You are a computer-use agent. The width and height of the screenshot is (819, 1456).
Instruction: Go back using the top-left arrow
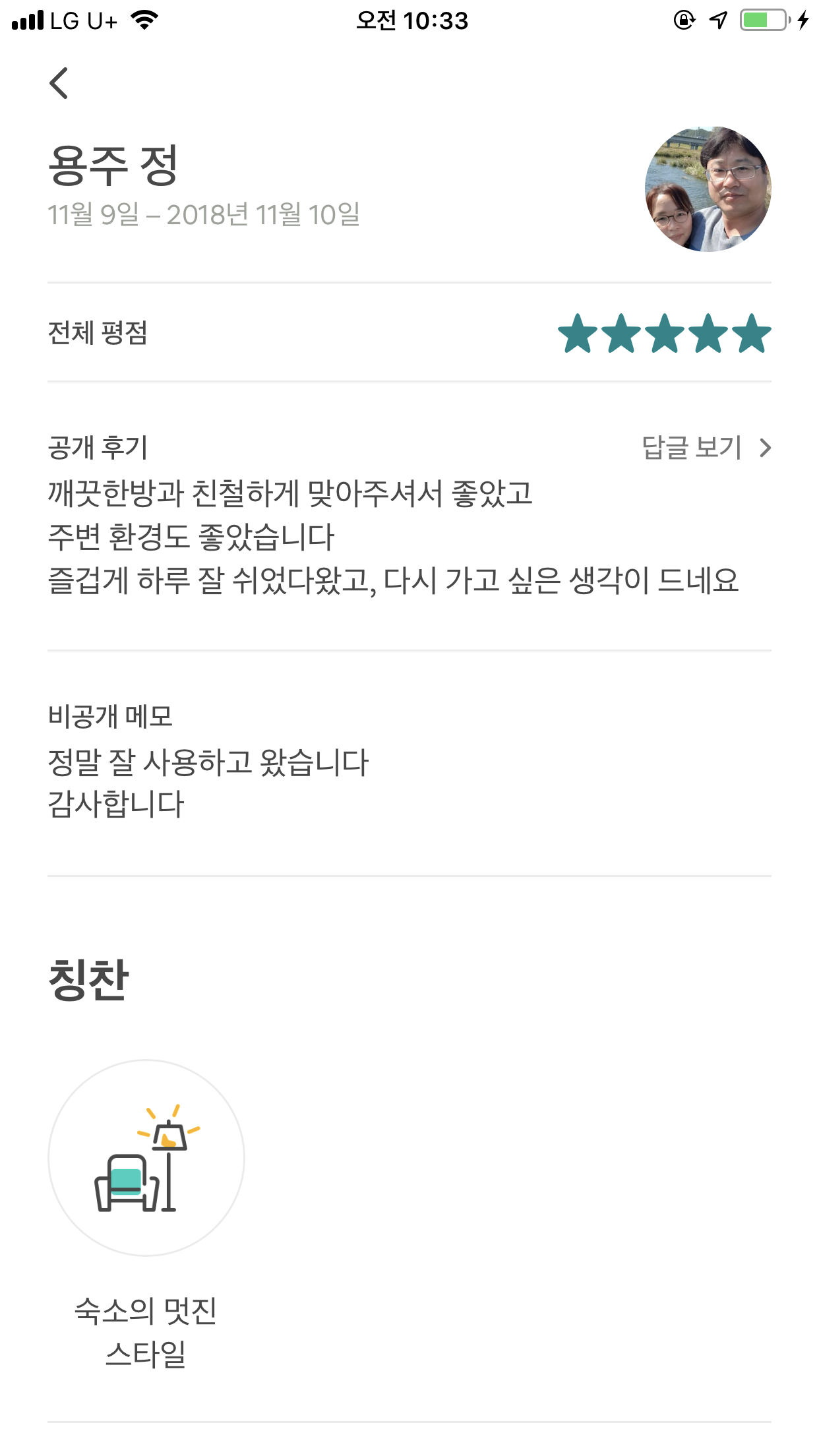pyautogui.click(x=59, y=84)
